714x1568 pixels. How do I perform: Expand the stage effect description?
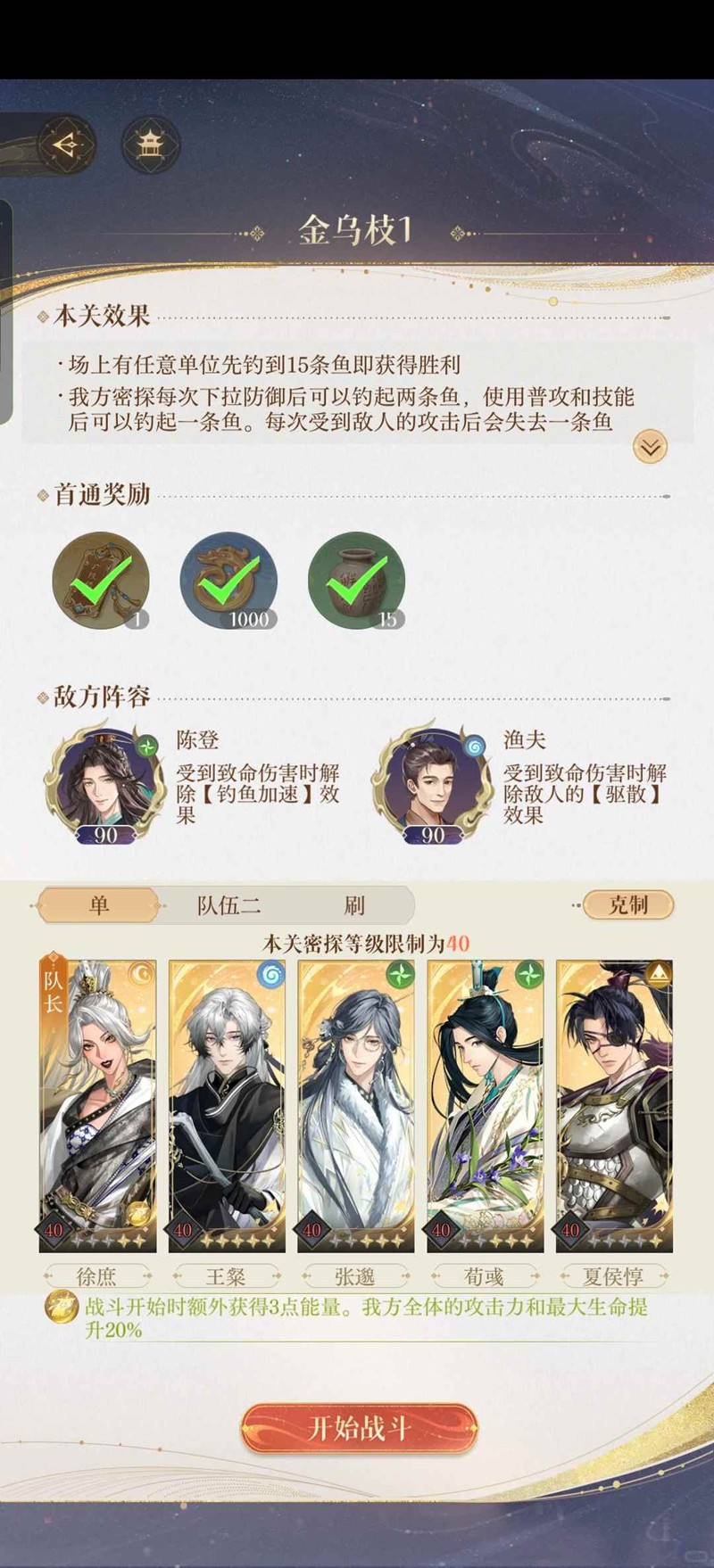pos(650,447)
